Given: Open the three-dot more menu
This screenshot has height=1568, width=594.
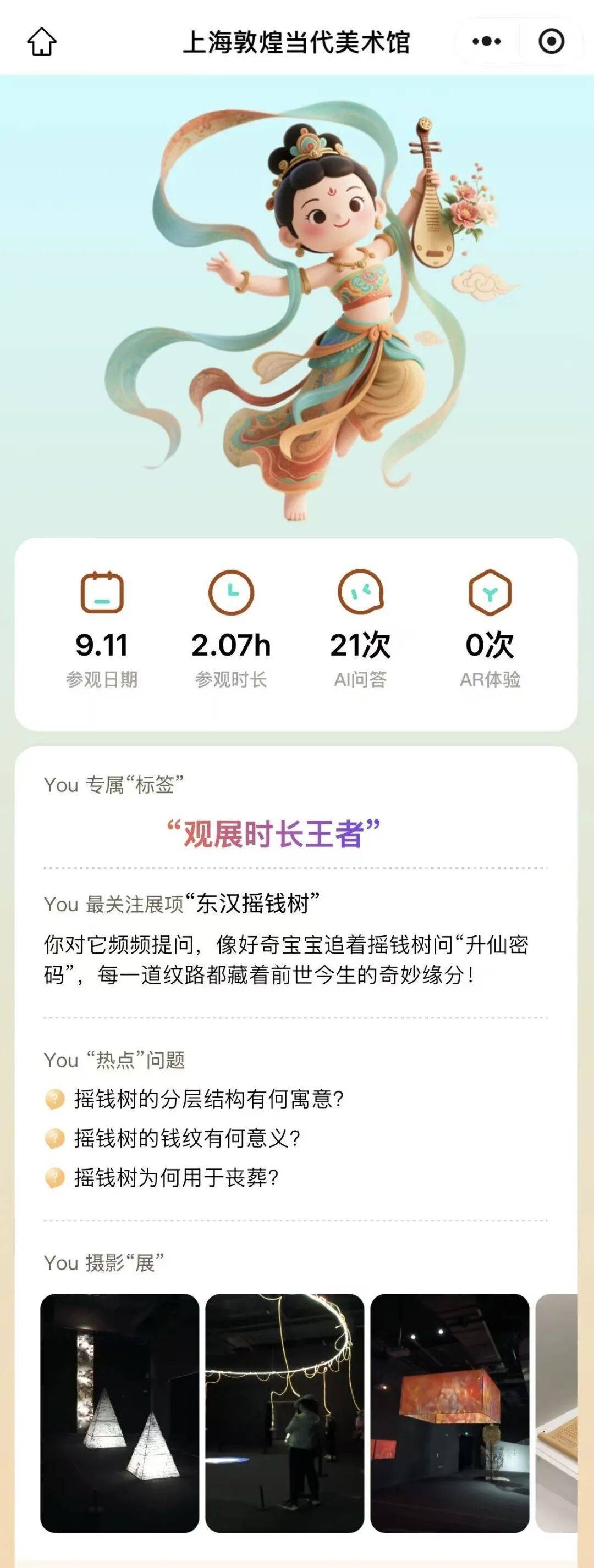Looking at the screenshot, I should coord(486,41).
